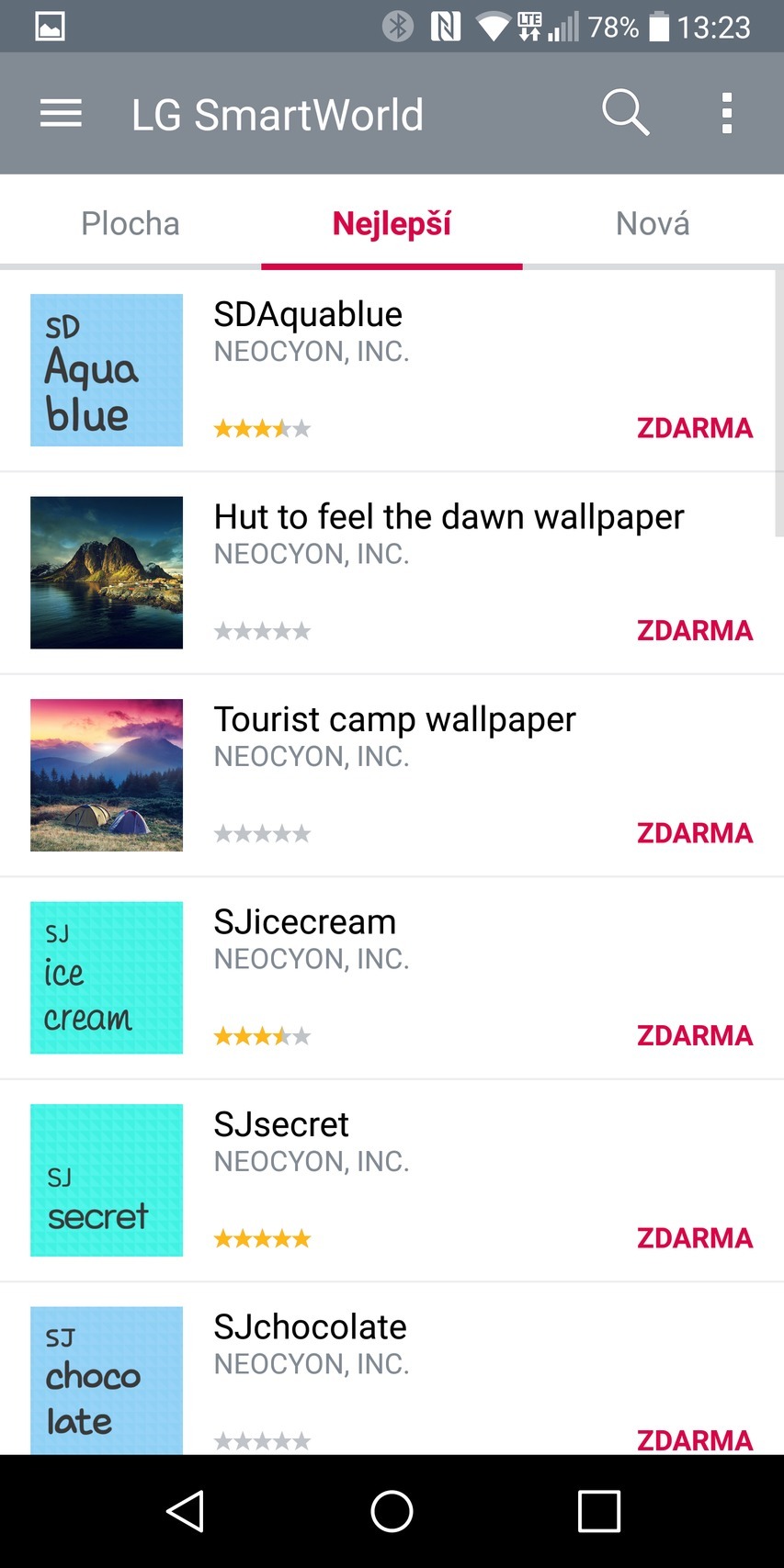This screenshot has width=784, height=1568.
Task: Open the SJicecream theme
Action: click(392, 977)
